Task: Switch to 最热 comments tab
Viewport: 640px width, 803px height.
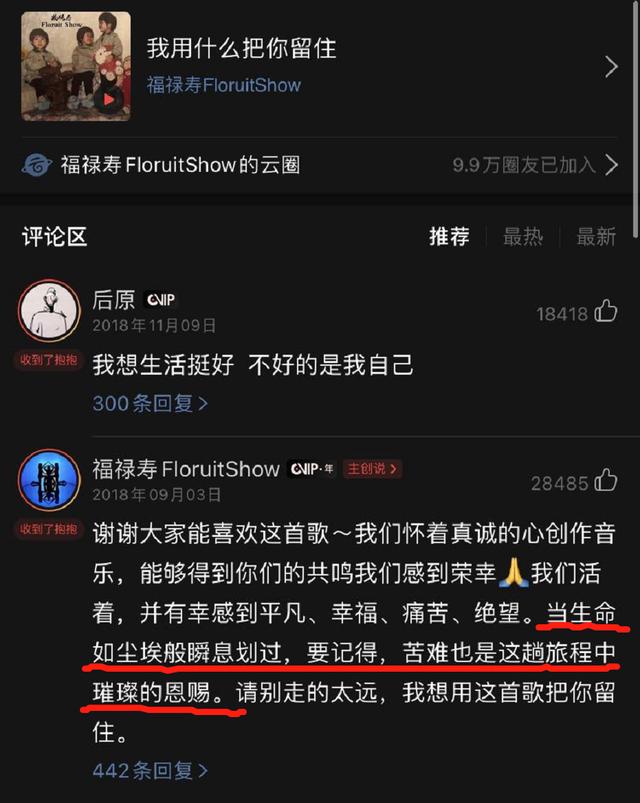Action: (522, 236)
